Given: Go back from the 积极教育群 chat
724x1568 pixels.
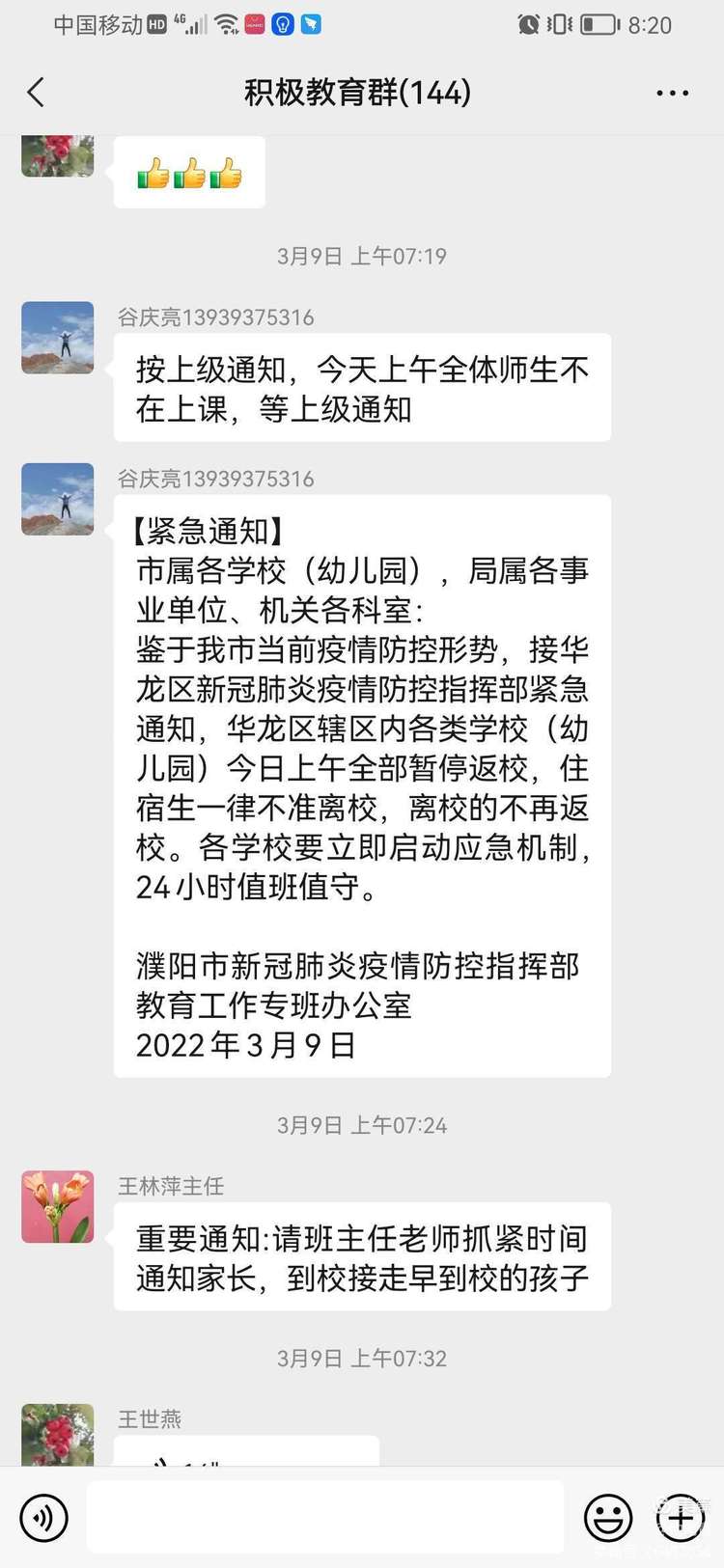Looking at the screenshot, I should 37,93.
